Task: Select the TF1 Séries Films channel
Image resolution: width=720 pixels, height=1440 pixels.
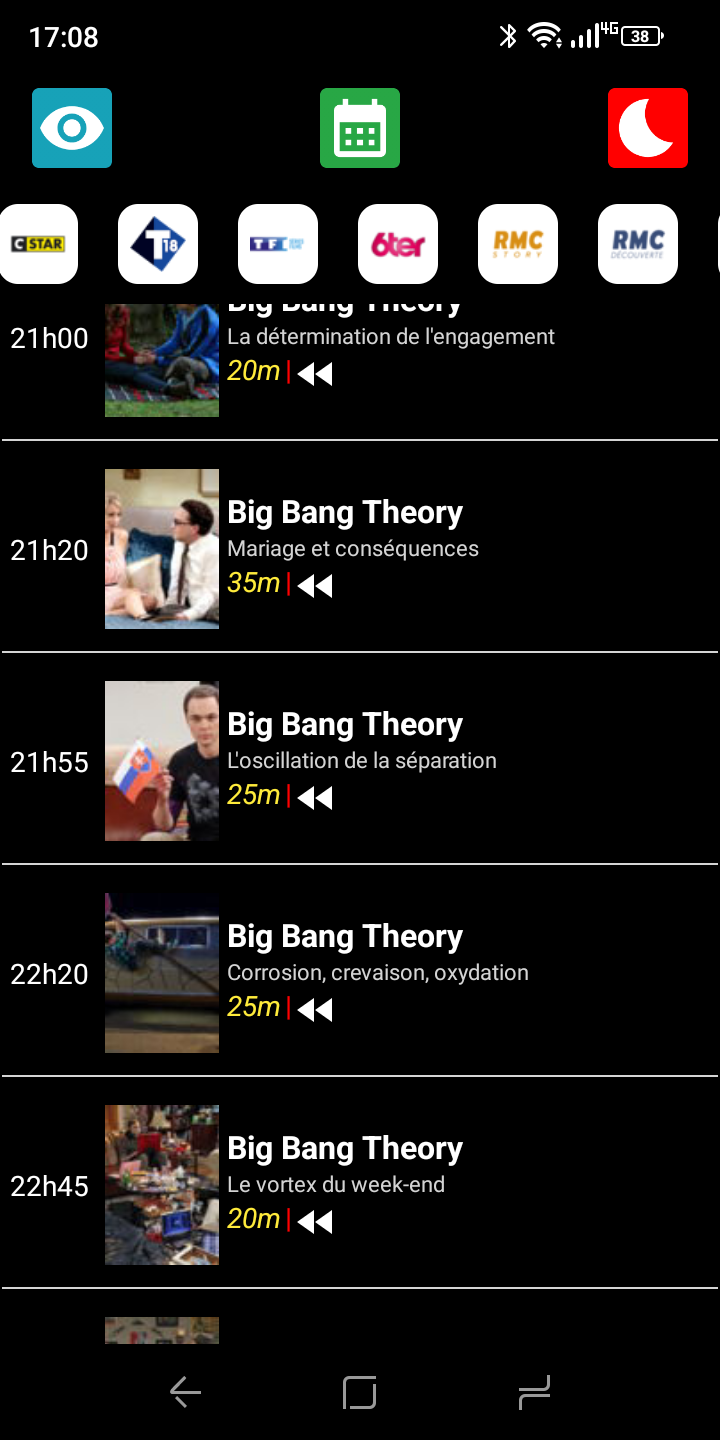Action: coord(278,244)
